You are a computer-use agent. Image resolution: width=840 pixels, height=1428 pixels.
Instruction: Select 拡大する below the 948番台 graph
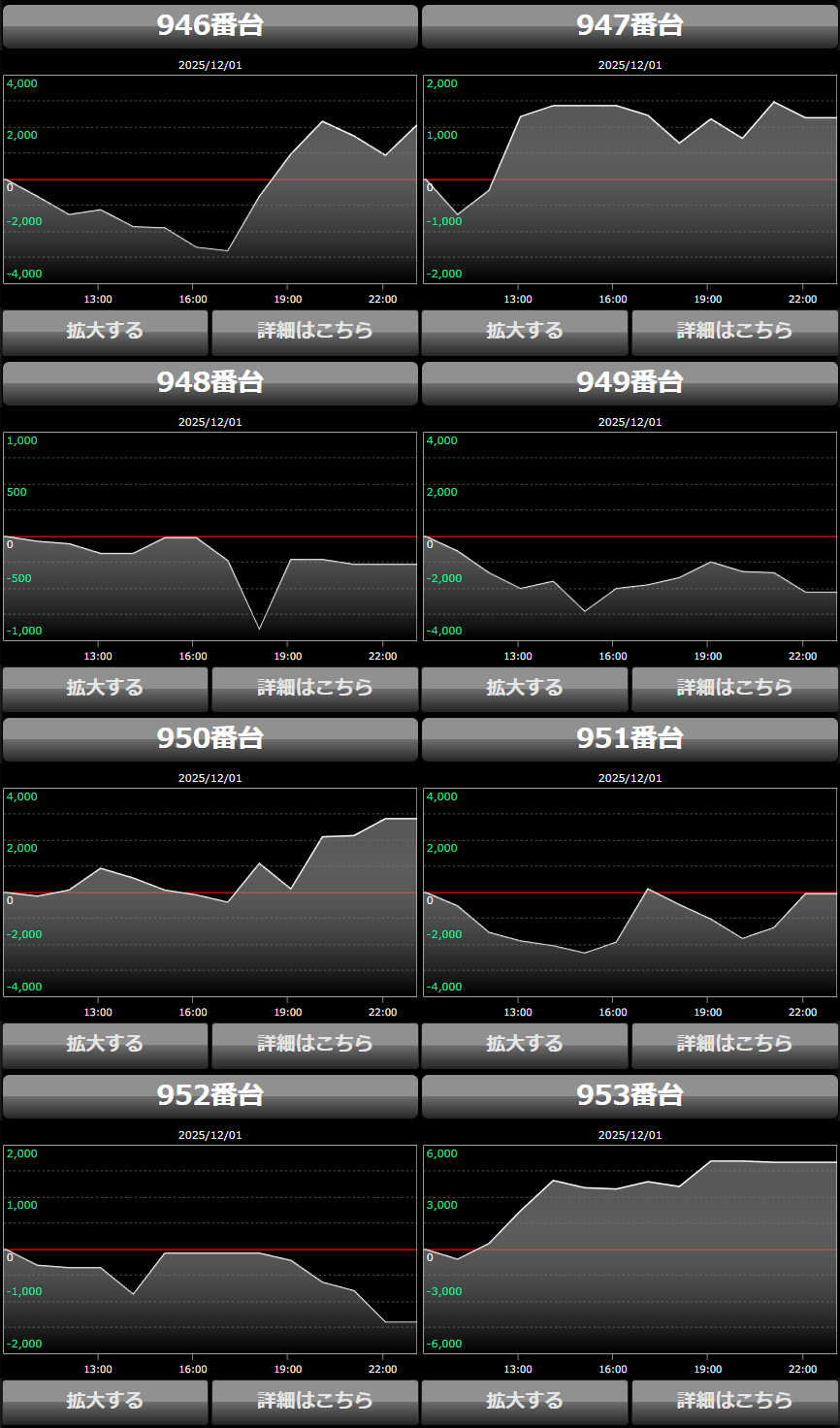105,689
